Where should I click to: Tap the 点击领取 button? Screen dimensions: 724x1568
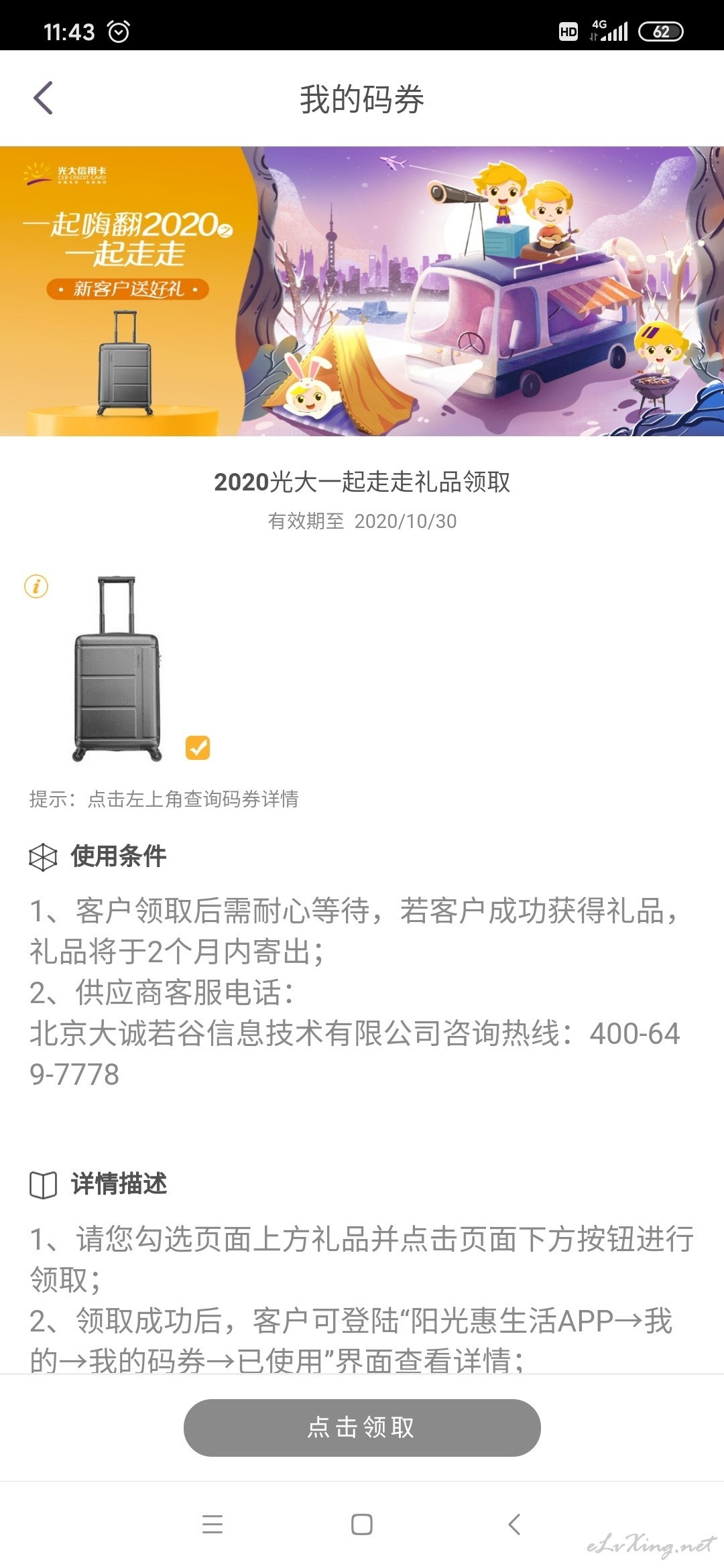point(362,1427)
